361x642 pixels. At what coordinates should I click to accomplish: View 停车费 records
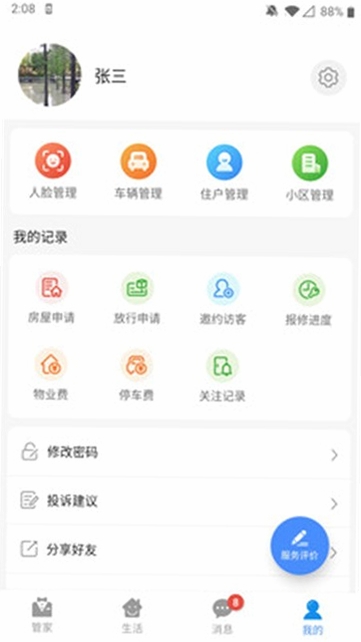click(136, 375)
